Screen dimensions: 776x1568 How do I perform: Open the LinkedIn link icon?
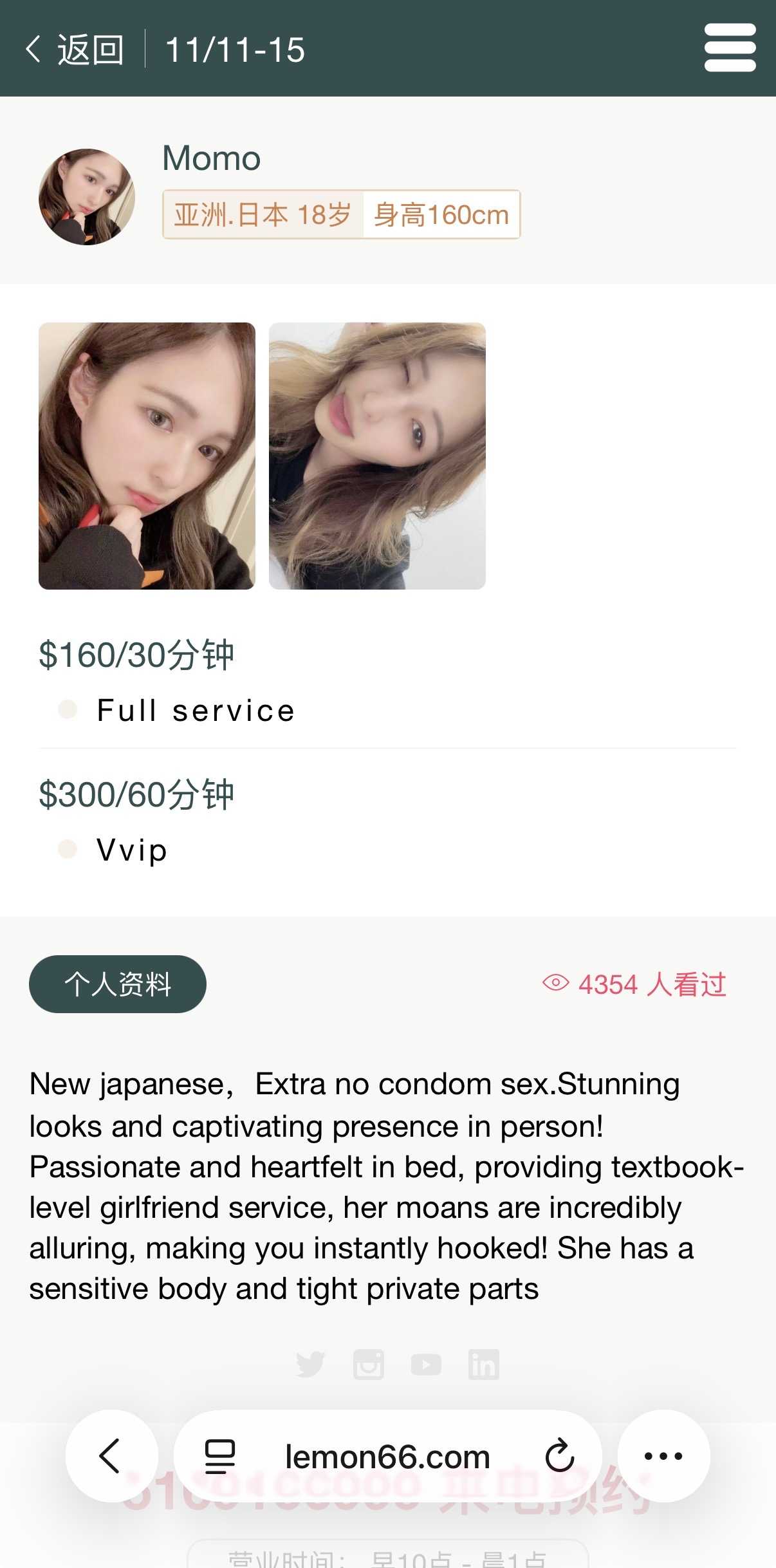coord(484,1365)
